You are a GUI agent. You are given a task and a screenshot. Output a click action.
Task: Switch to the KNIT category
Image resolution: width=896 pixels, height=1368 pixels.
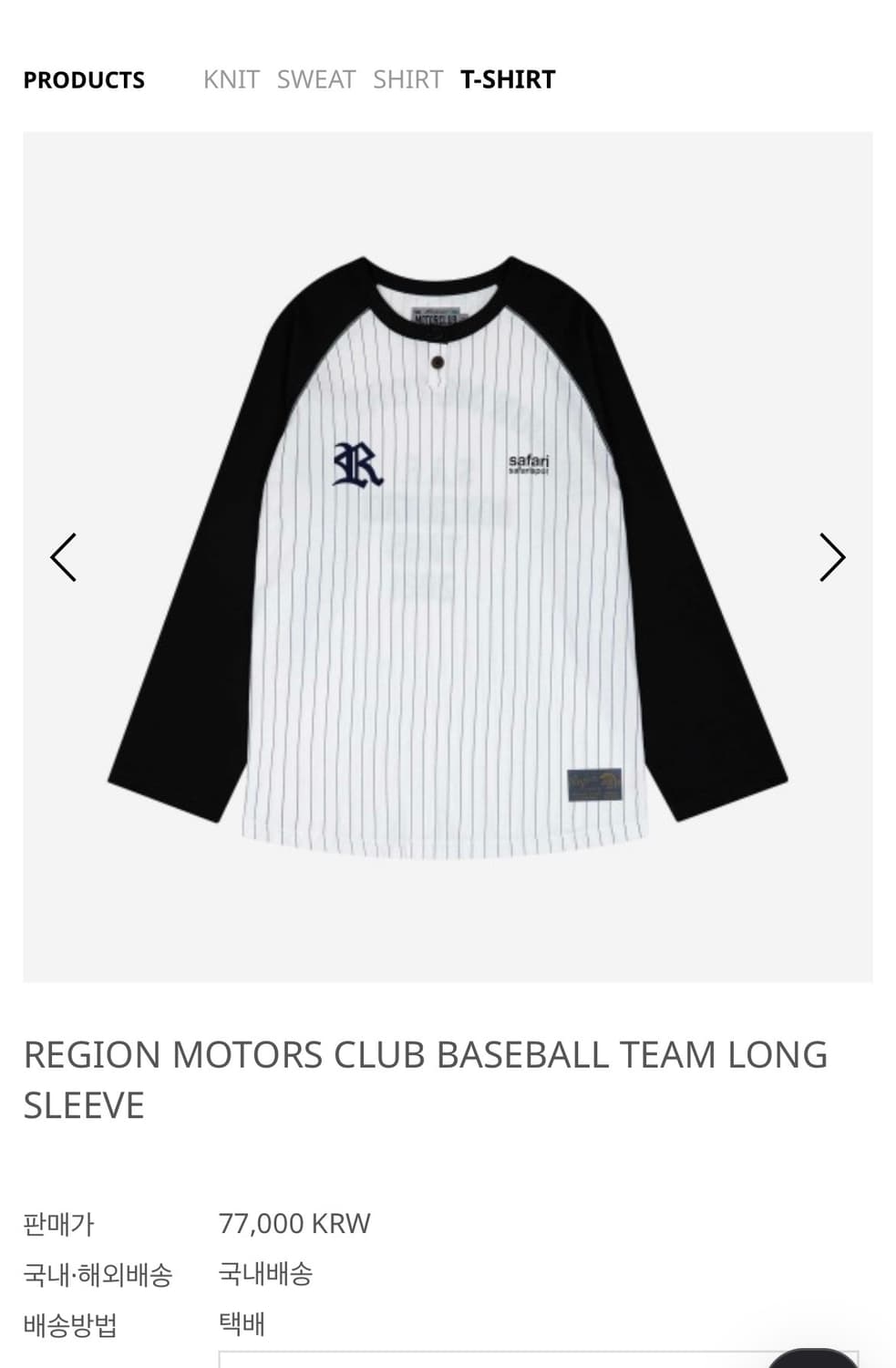232,79
